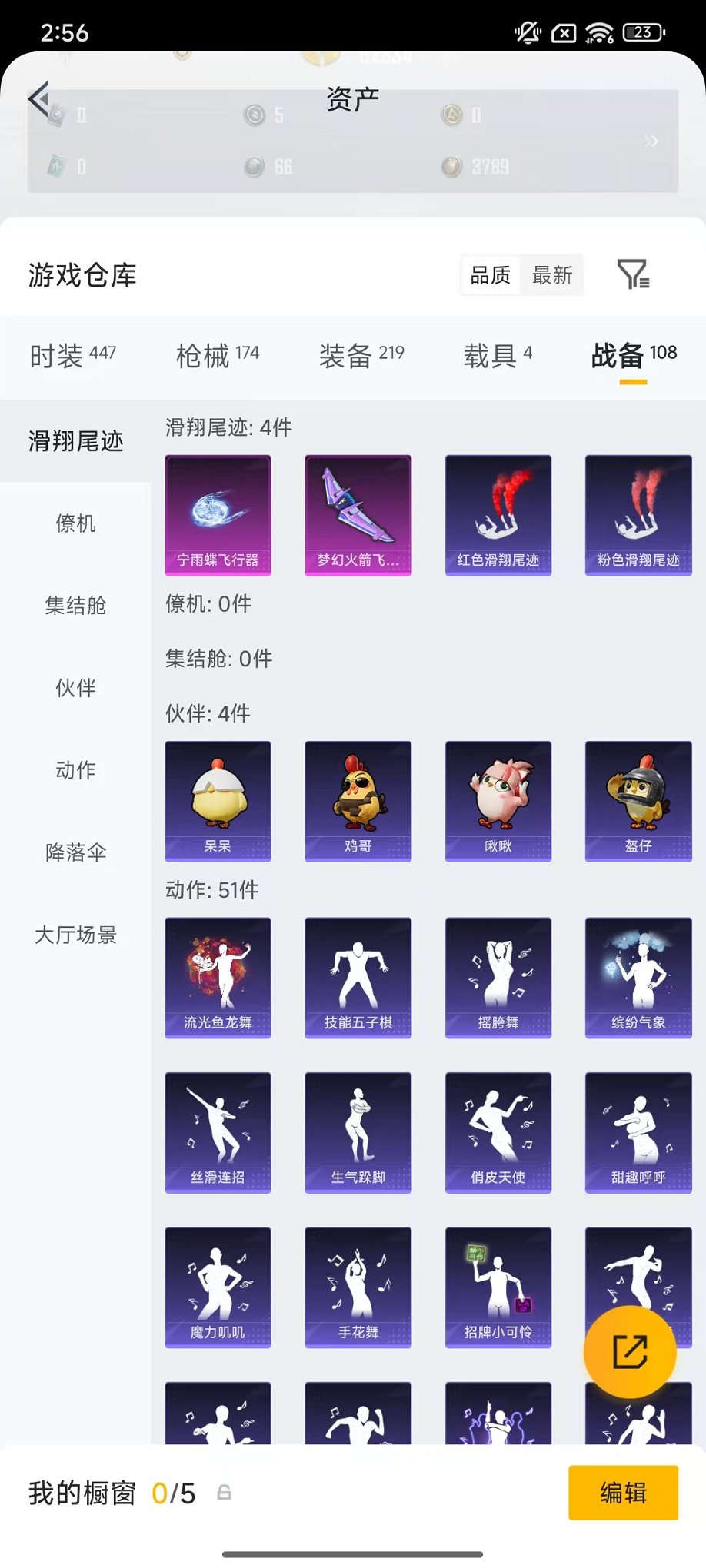View the 0/5 showcase progress indicator
Image resolution: width=706 pixels, height=1568 pixels.
pos(173,1493)
